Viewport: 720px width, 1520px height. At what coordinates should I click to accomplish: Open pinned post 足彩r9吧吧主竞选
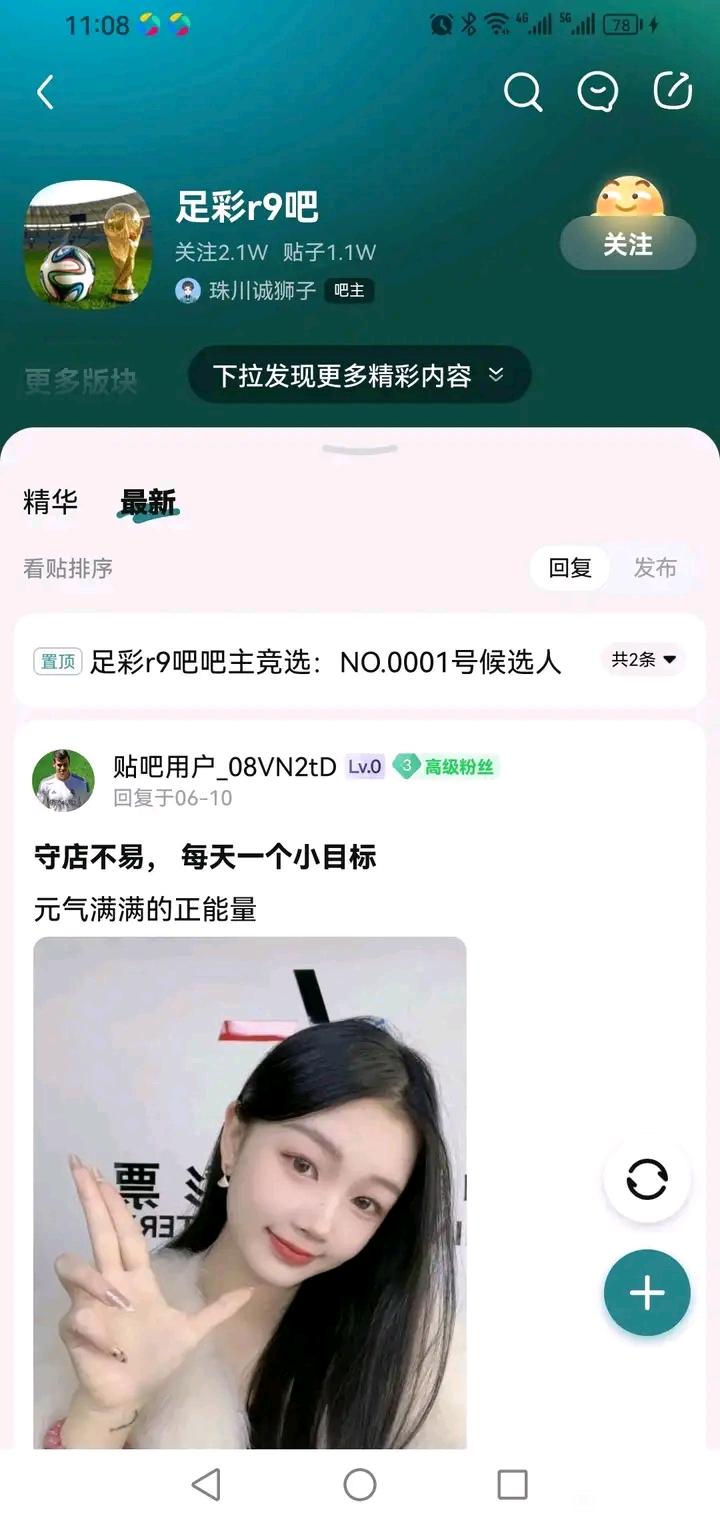tap(325, 661)
